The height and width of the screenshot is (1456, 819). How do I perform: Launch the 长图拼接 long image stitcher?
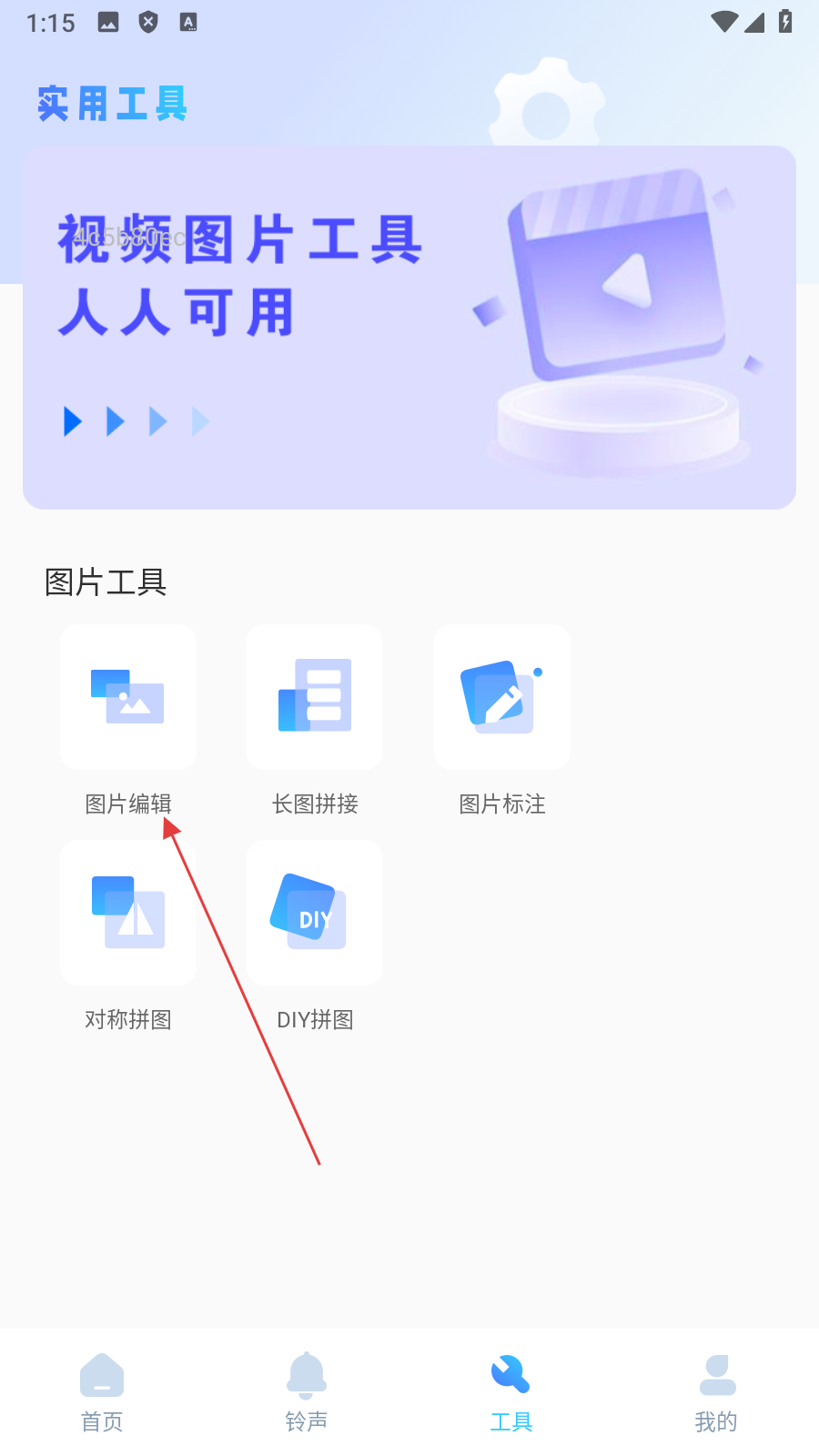click(x=315, y=698)
